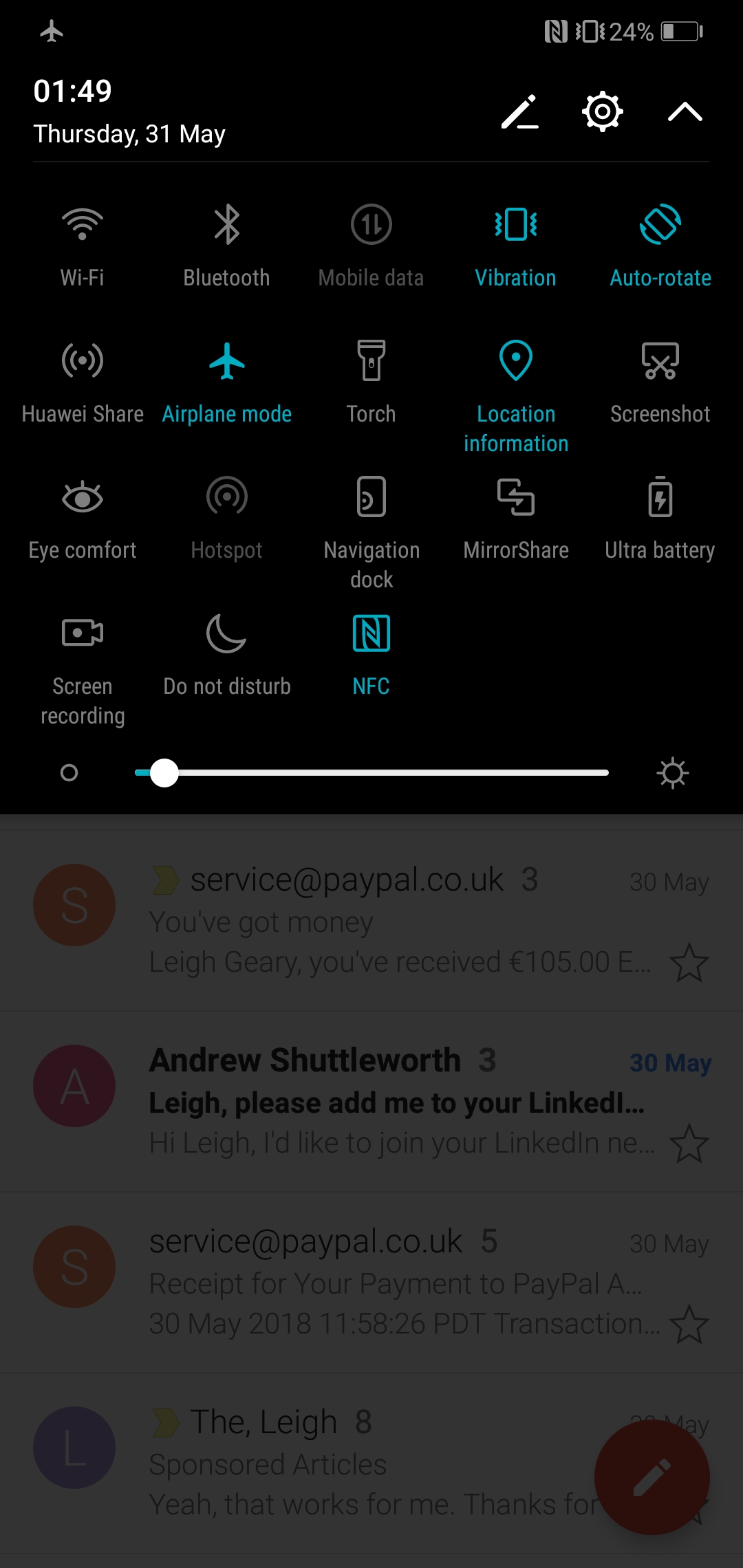
Task: Turn on Wi-Fi
Action: click(x=83, y=246)
